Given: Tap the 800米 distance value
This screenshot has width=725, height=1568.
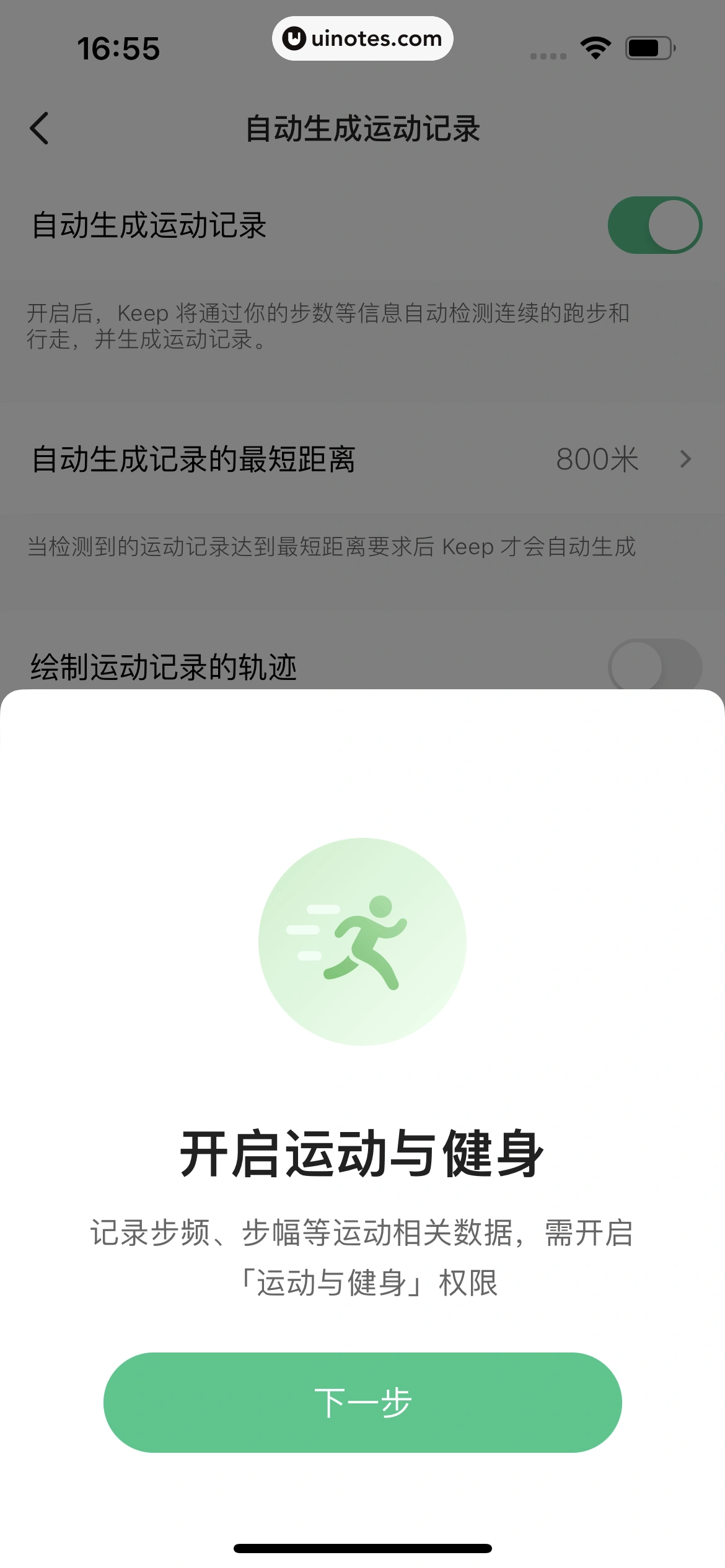Looking at the screenshot, I should pyautogui.click(x=598, y=460).
